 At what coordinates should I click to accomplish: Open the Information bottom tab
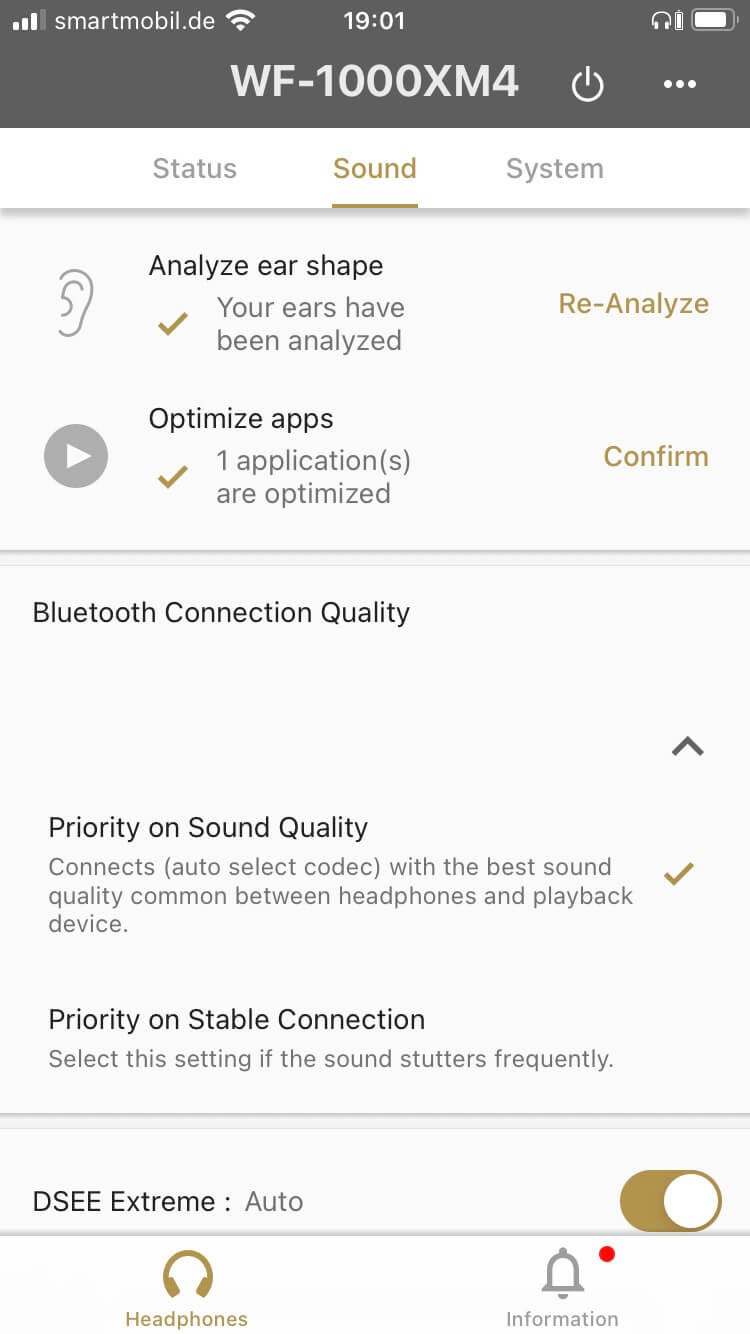[x=562, y=1290]
